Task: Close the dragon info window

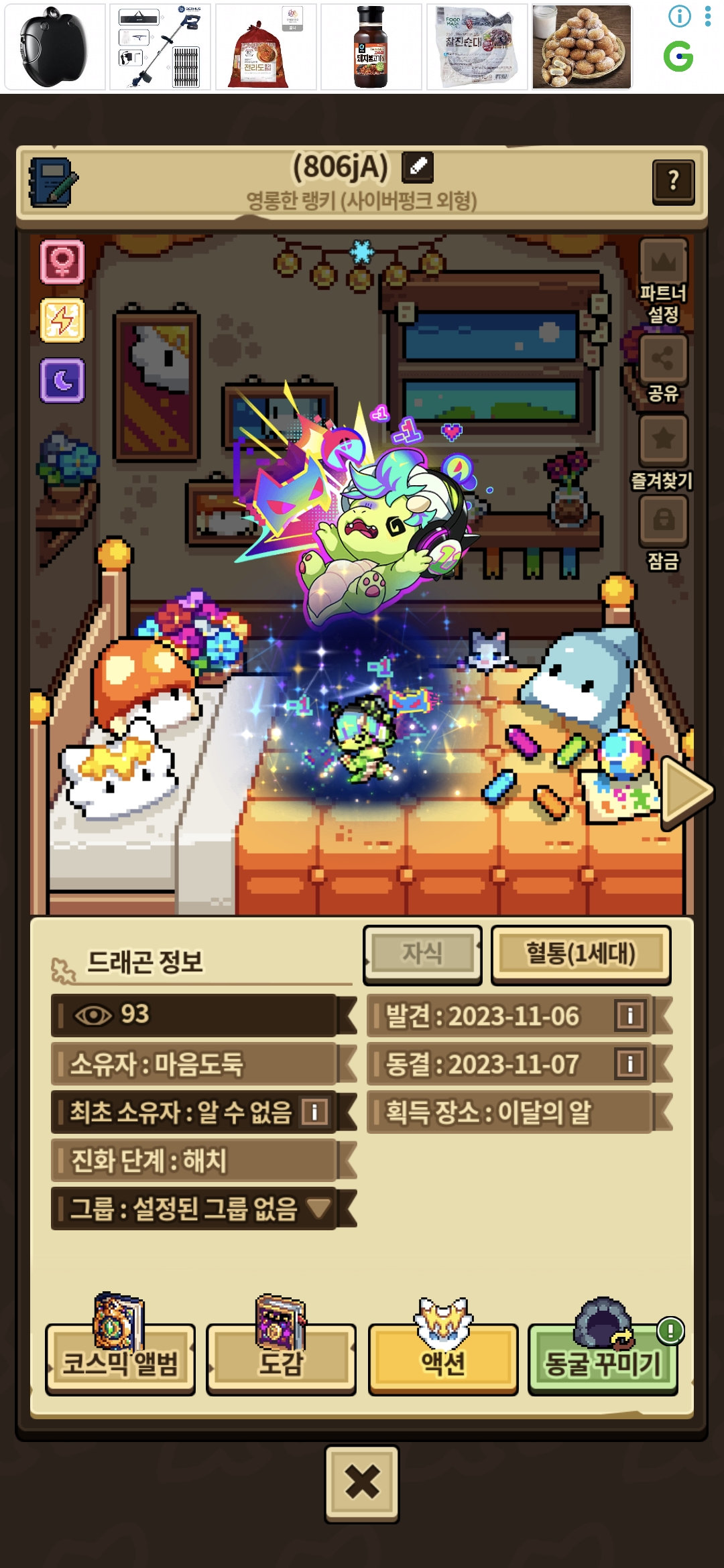Action: tap(362, 1482)
